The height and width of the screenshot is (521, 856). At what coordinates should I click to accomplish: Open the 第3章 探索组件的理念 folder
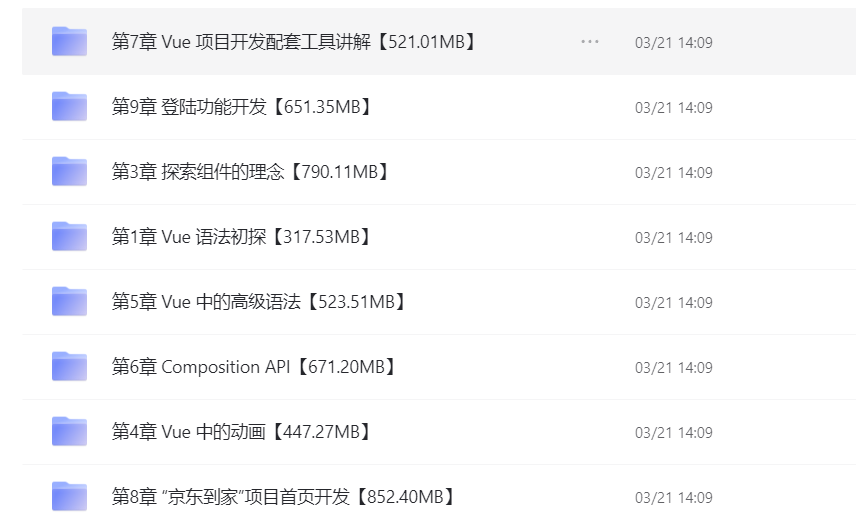[250, 172]
